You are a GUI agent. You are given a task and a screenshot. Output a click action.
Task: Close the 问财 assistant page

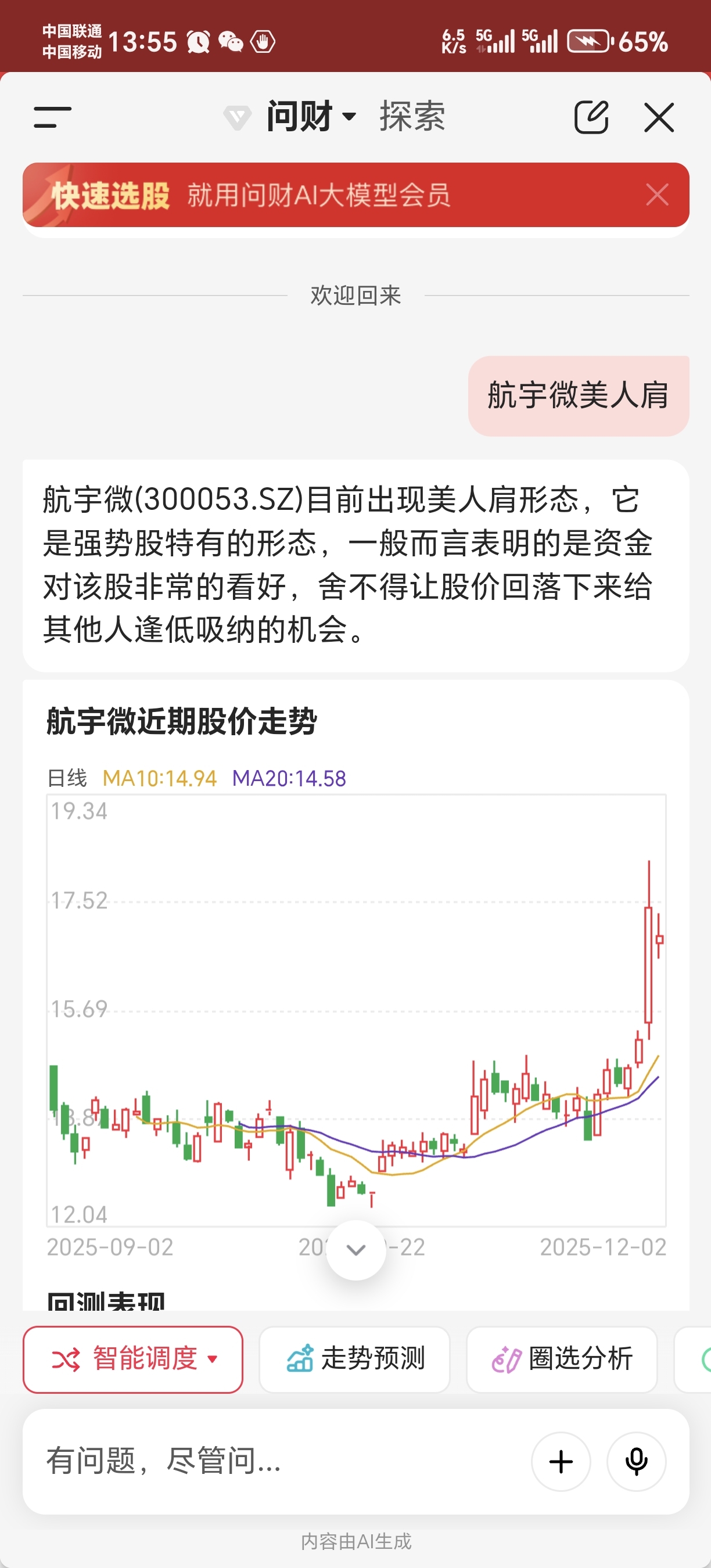point(659,117)
